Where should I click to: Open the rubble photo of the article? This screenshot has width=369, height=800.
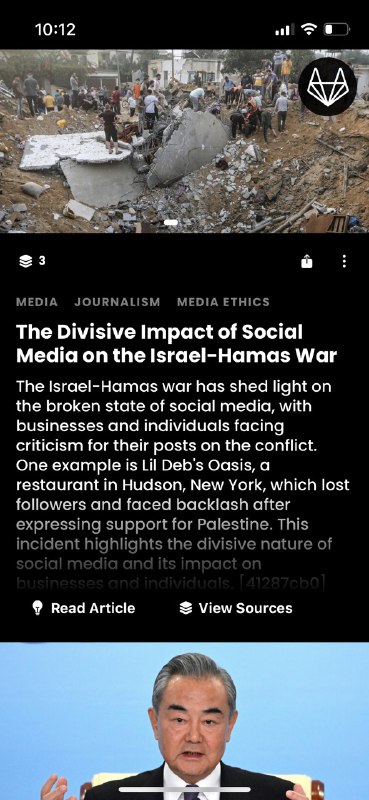coord(184,141)
